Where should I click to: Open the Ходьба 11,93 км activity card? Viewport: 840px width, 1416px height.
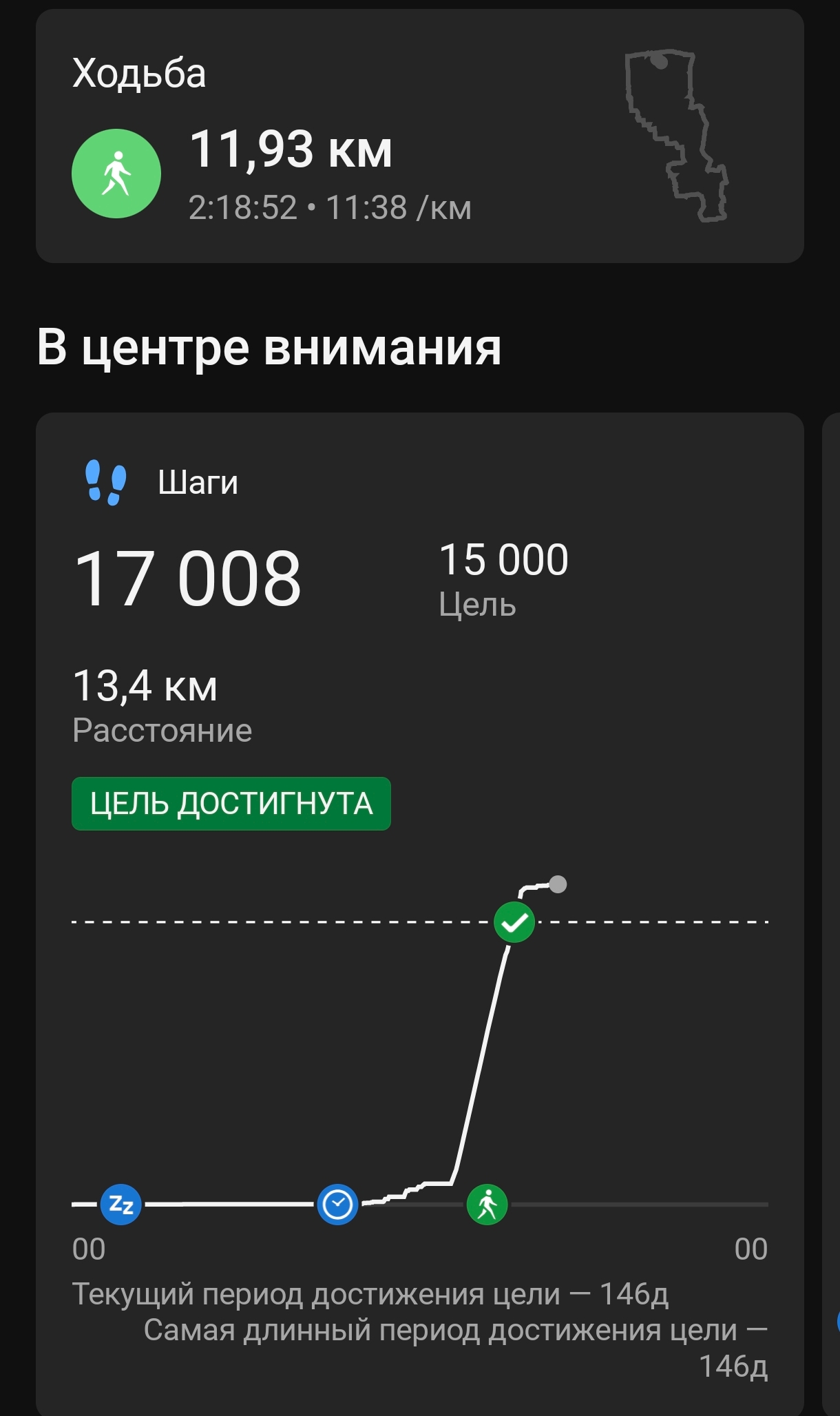[419, 138]
